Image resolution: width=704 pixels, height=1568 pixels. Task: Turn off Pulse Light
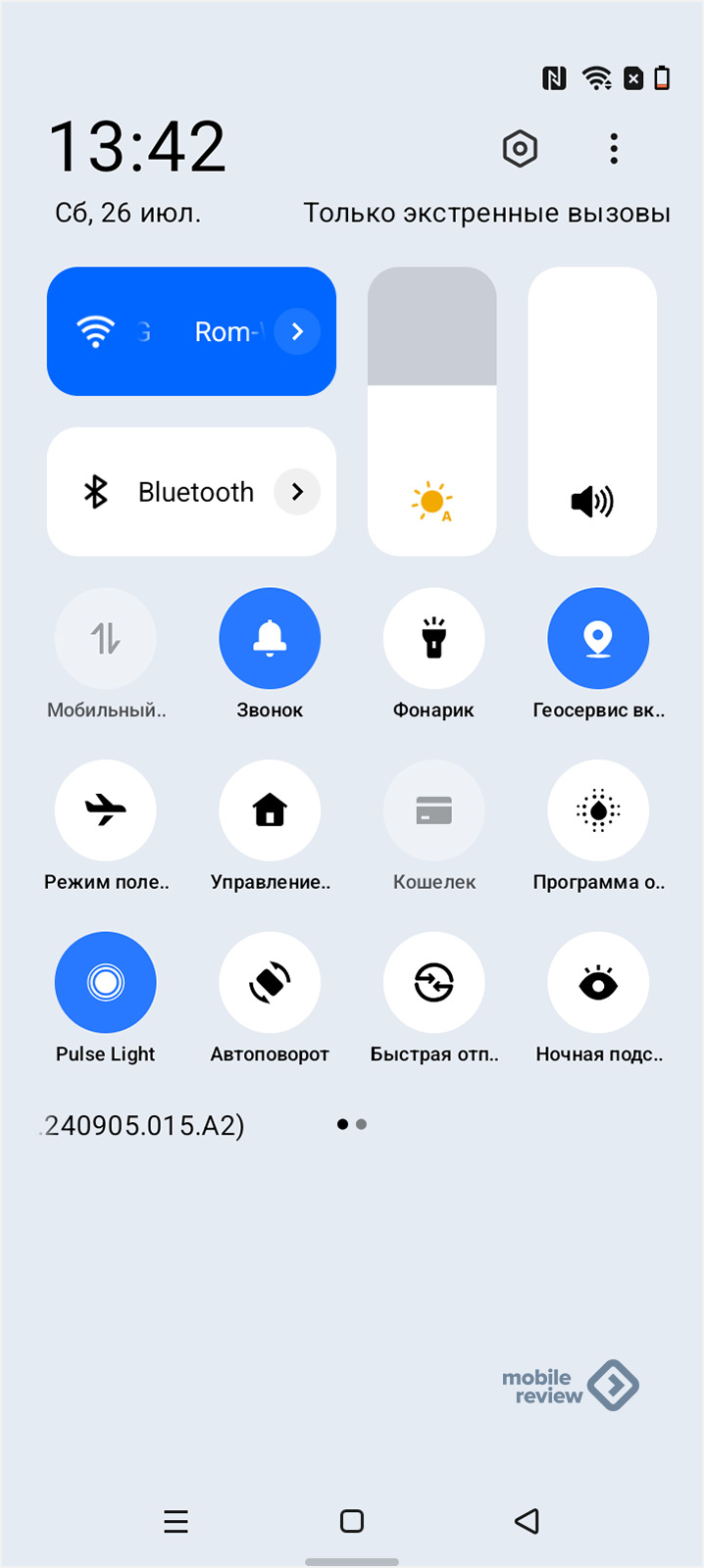[106, 982]
